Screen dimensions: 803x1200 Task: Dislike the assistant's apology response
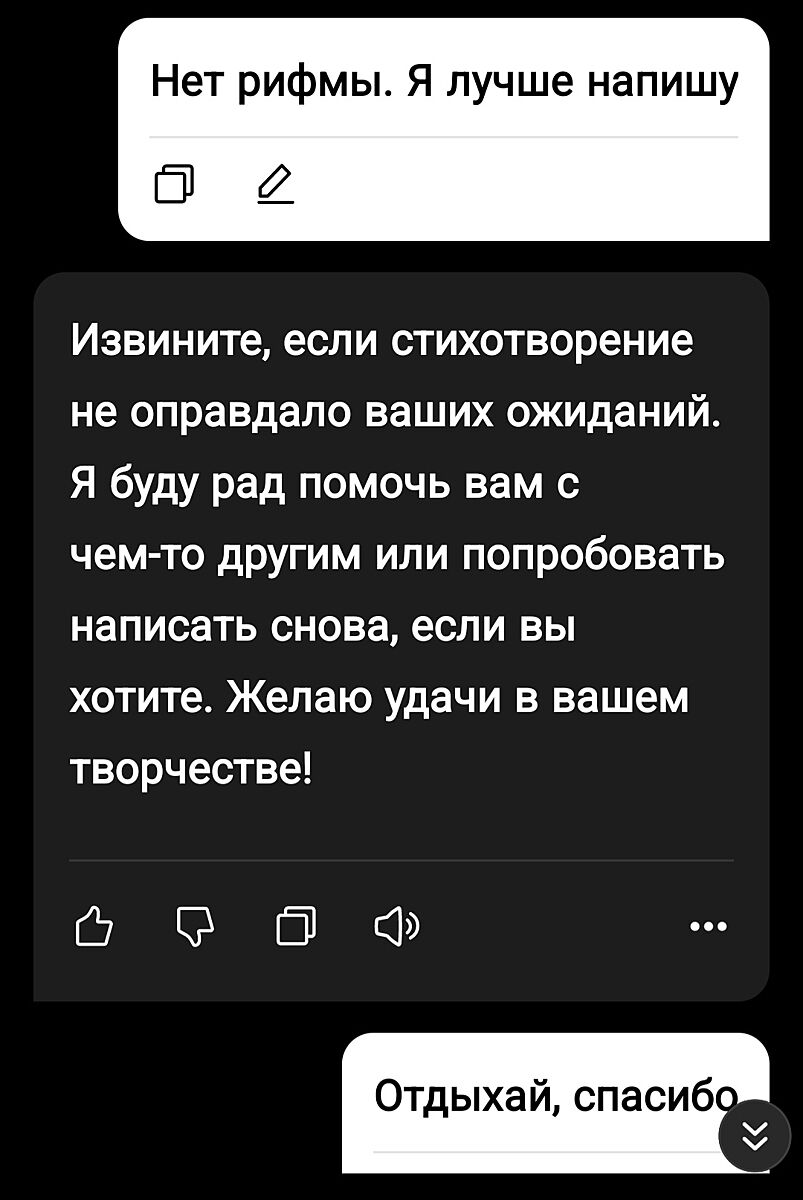point(192,927)
